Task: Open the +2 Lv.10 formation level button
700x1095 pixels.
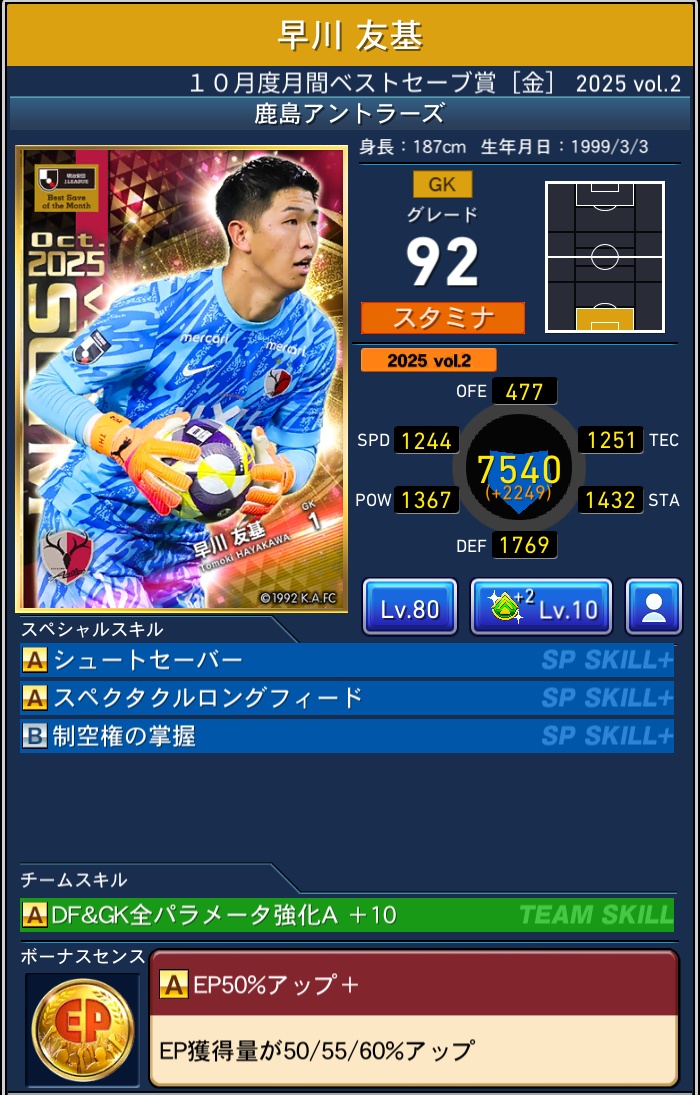Action: click(540, 607)
